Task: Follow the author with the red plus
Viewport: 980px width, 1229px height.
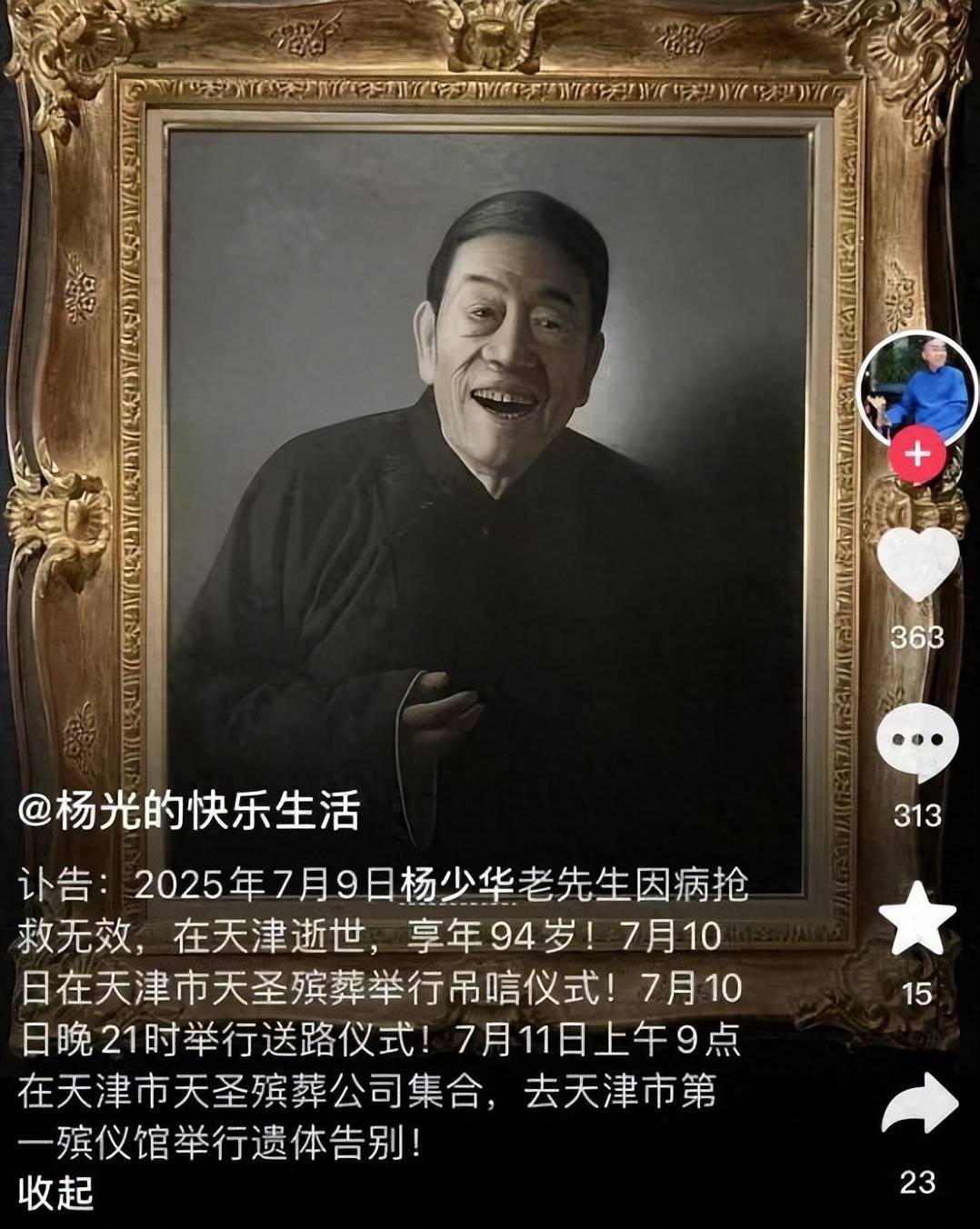Action: [917, 453]
